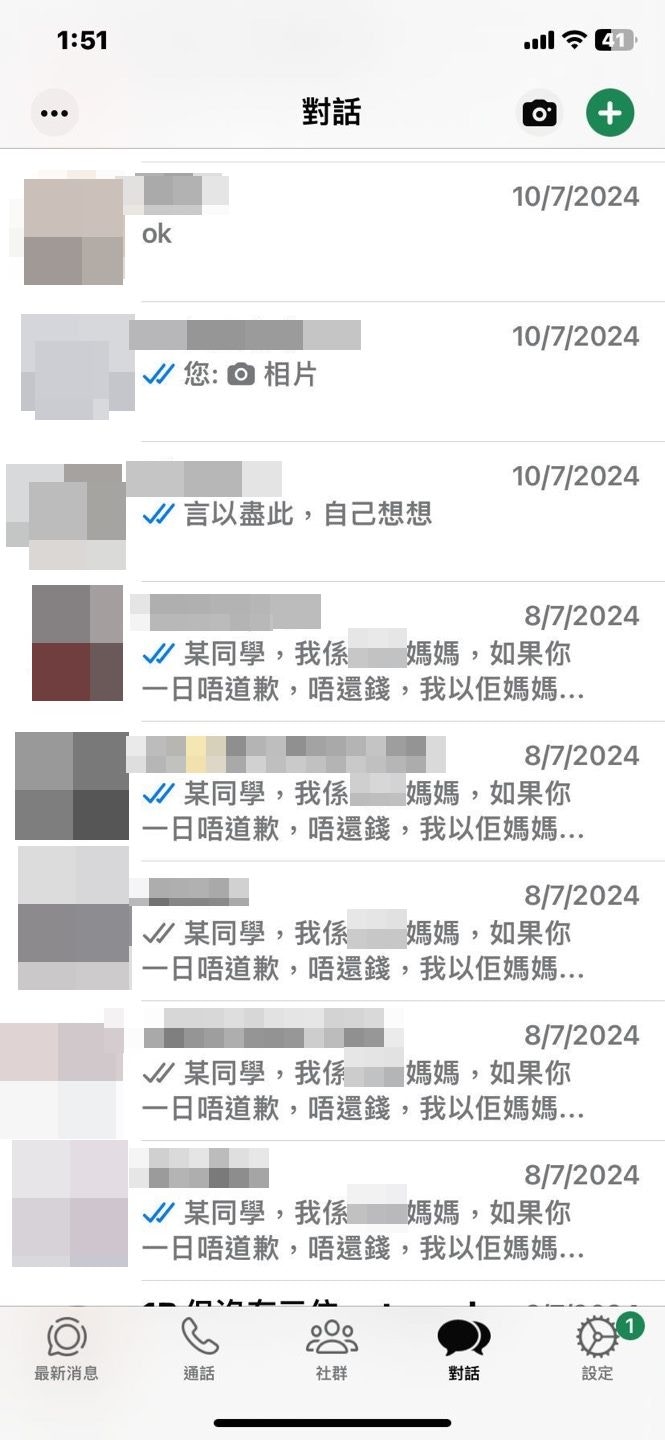Switch to the 最新消息 tab
This screenshot has width=665, height=1440.
(x=66, y=1350)
